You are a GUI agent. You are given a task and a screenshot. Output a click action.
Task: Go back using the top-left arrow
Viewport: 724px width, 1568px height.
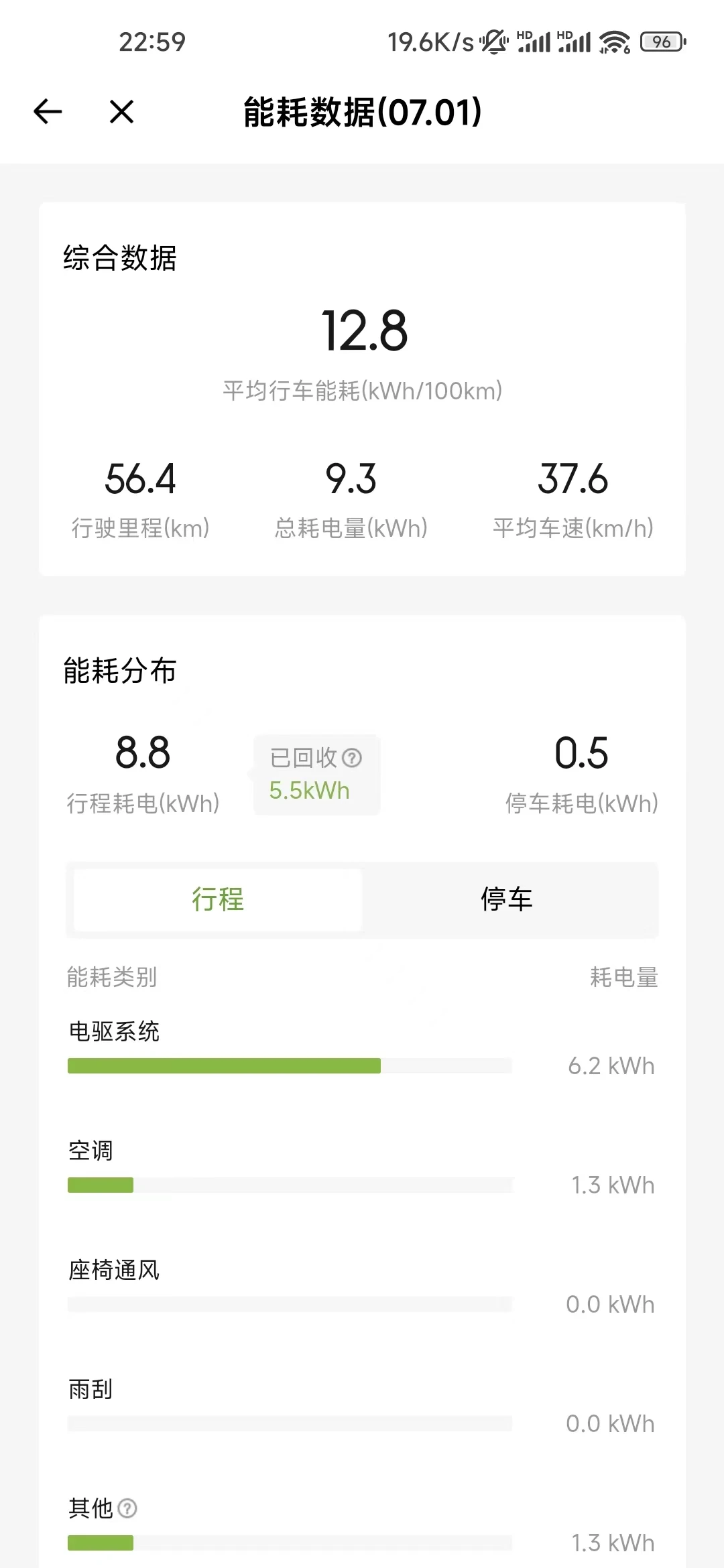coord(48,111)
